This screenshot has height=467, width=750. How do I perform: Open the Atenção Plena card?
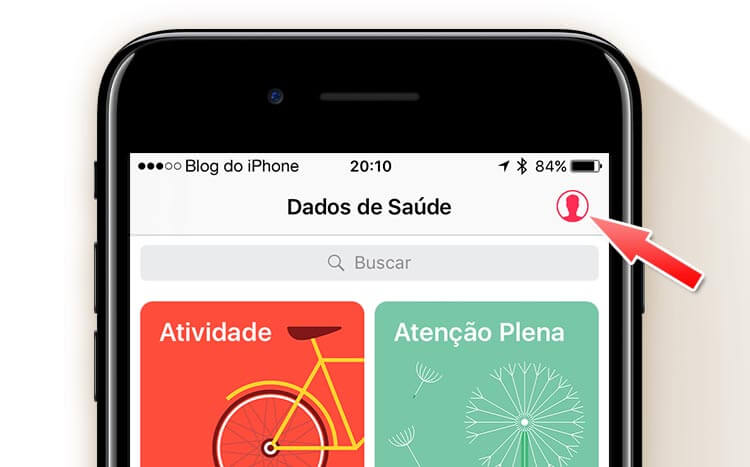point(486,383)
